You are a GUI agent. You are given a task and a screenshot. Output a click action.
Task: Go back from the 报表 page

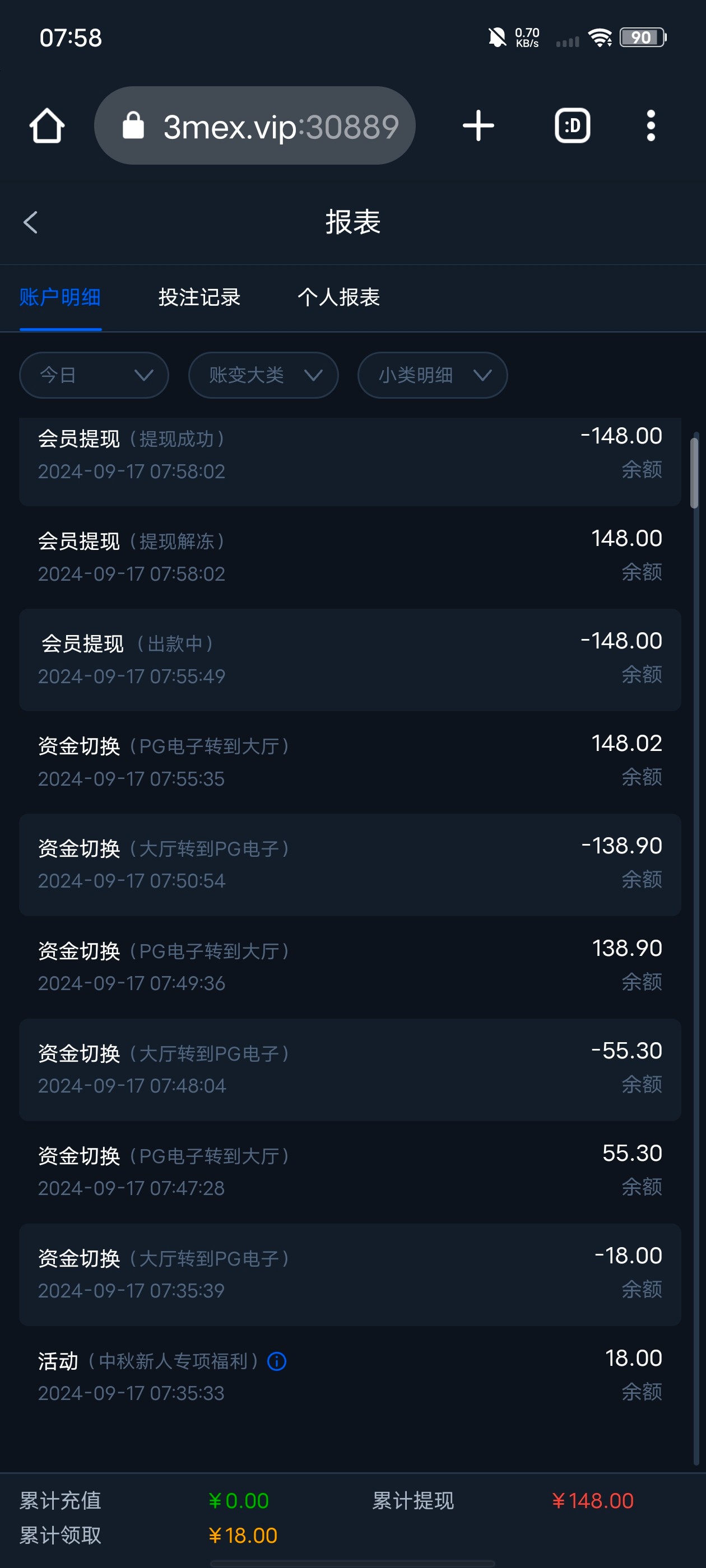(x=30, y=222)
